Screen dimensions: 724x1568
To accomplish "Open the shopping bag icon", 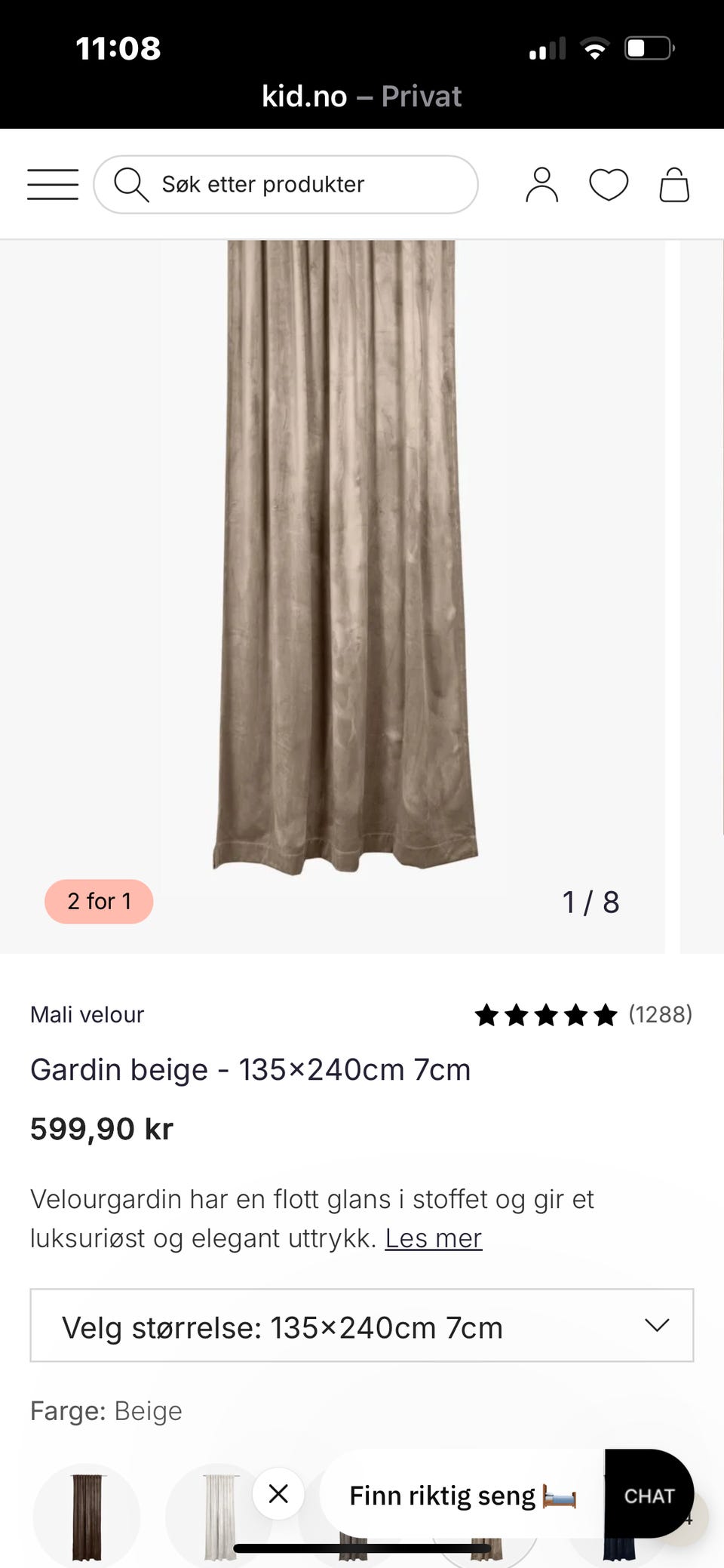I will pos(673,183).
